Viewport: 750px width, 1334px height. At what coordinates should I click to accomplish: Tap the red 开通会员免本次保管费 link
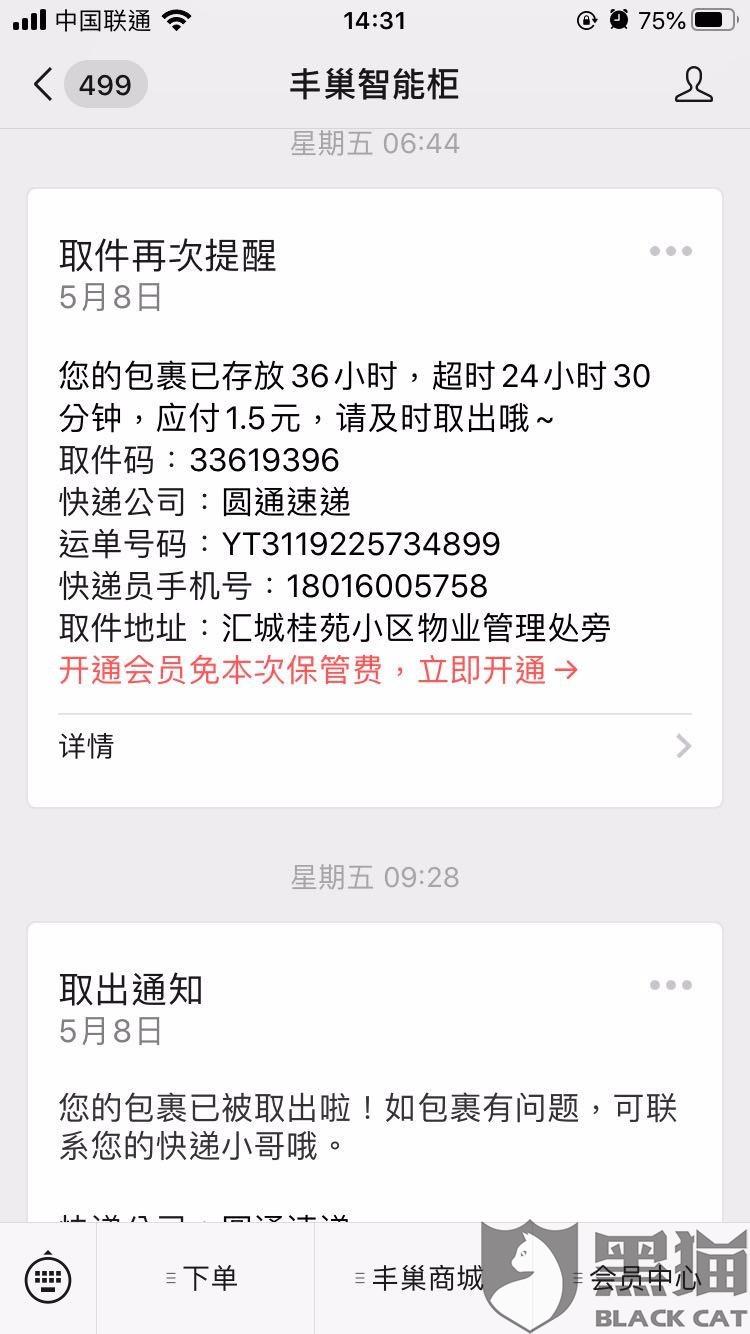coord(318,670)
